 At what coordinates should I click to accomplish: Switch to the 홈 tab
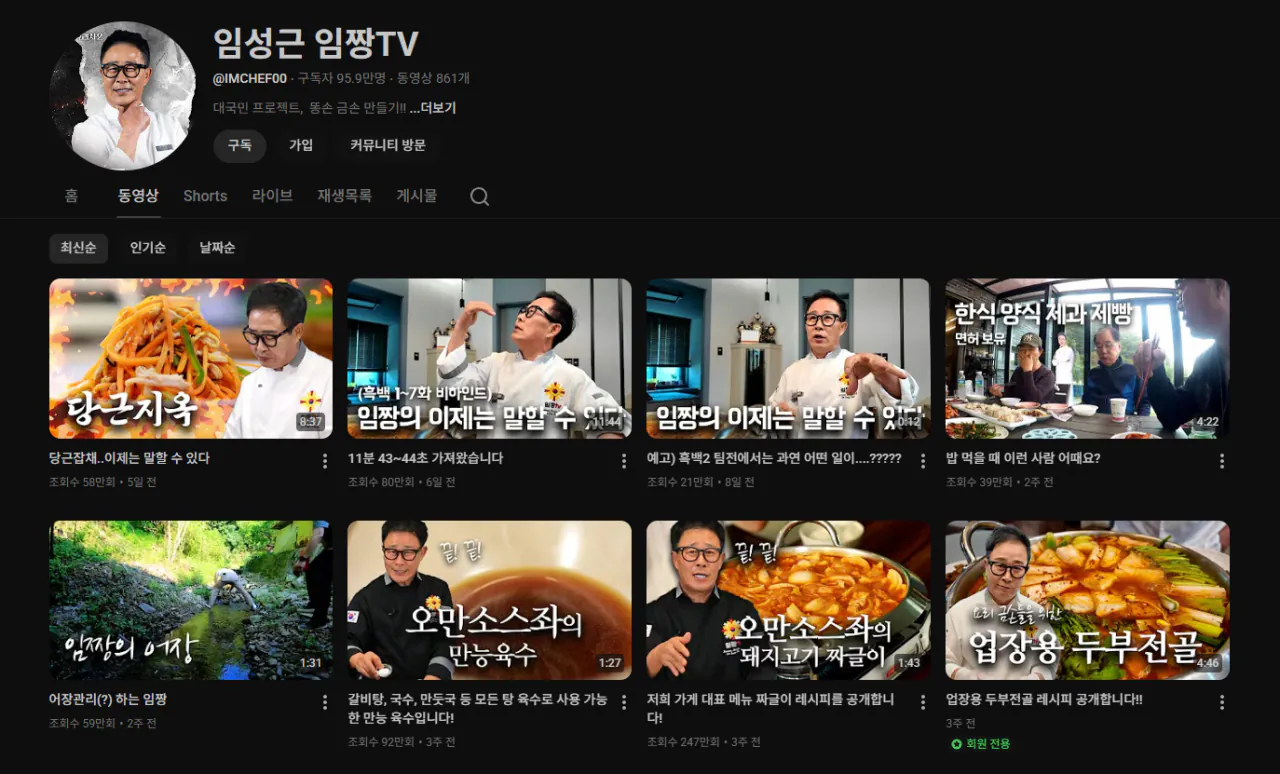[71, 196]
